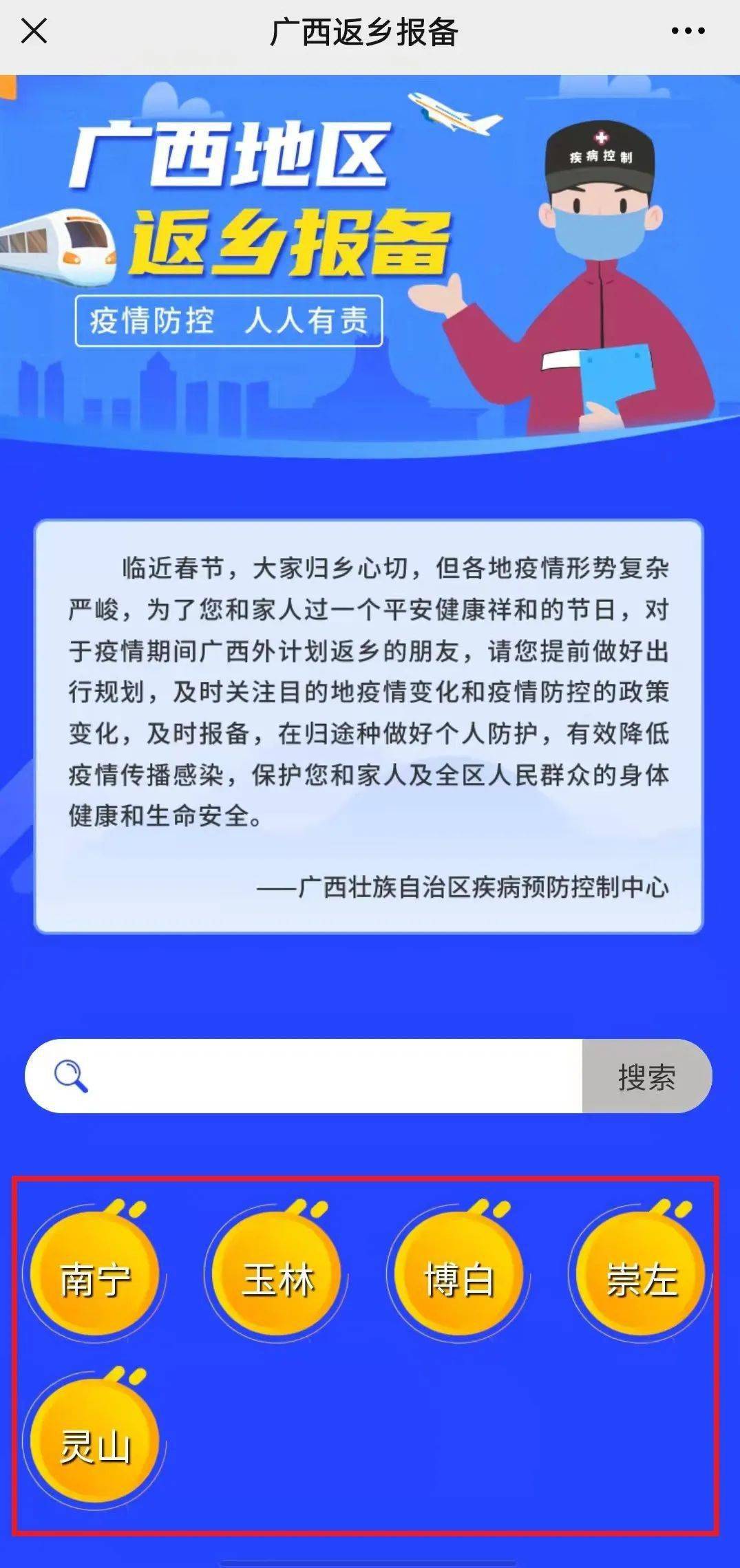Close the 广西返乡报备 page
740x1568 pixels.
tap(34, 31)
